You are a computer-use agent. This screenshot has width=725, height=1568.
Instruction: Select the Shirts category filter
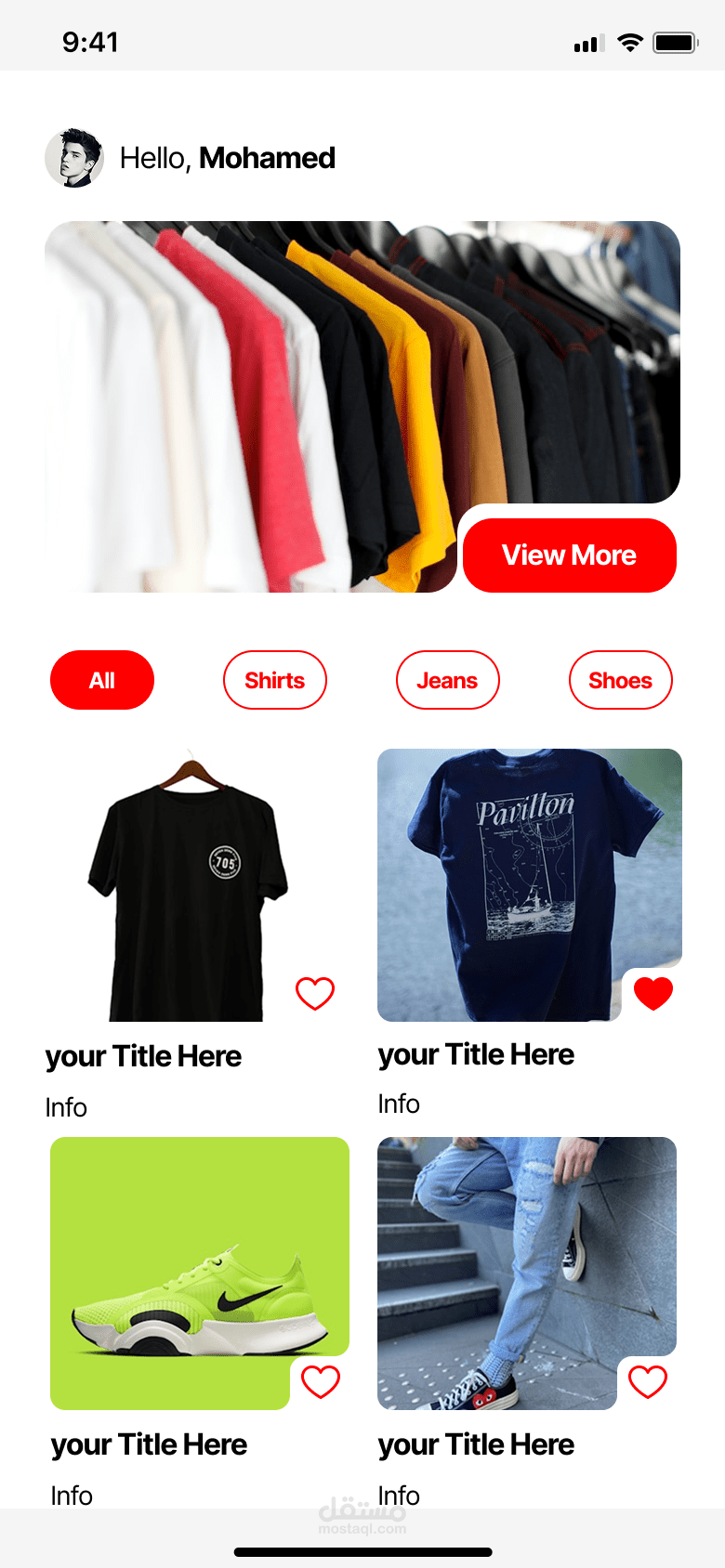point(275,680)
